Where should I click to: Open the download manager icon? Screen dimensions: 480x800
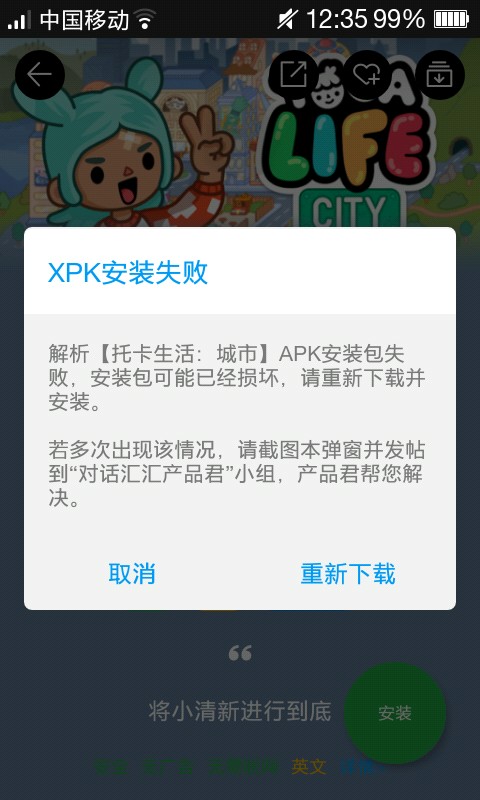(440, 75)
